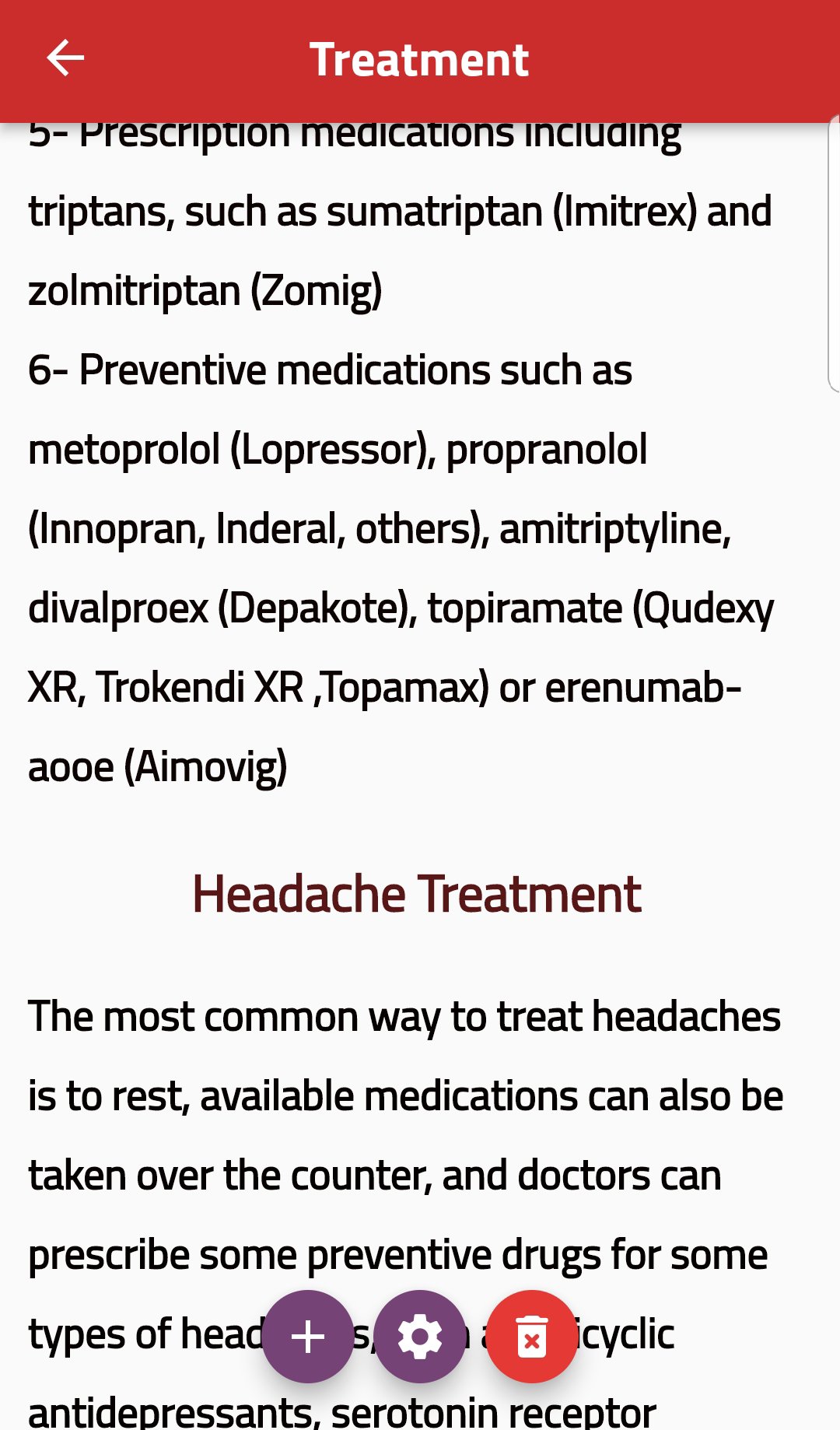Tap the red trash delete button
Viewport: 840px width, 1430px height.
532,1337
